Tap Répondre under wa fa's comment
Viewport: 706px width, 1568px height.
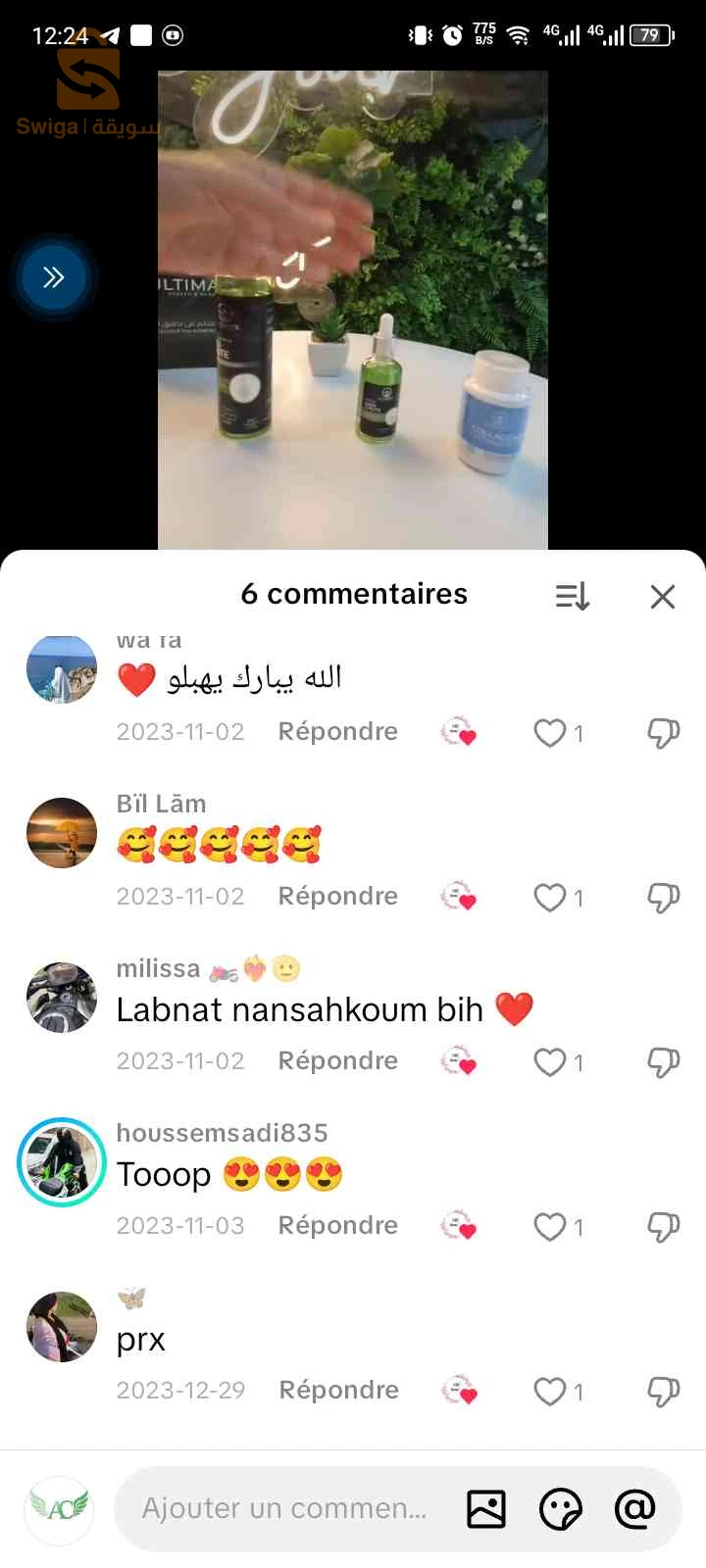(337, 732)
